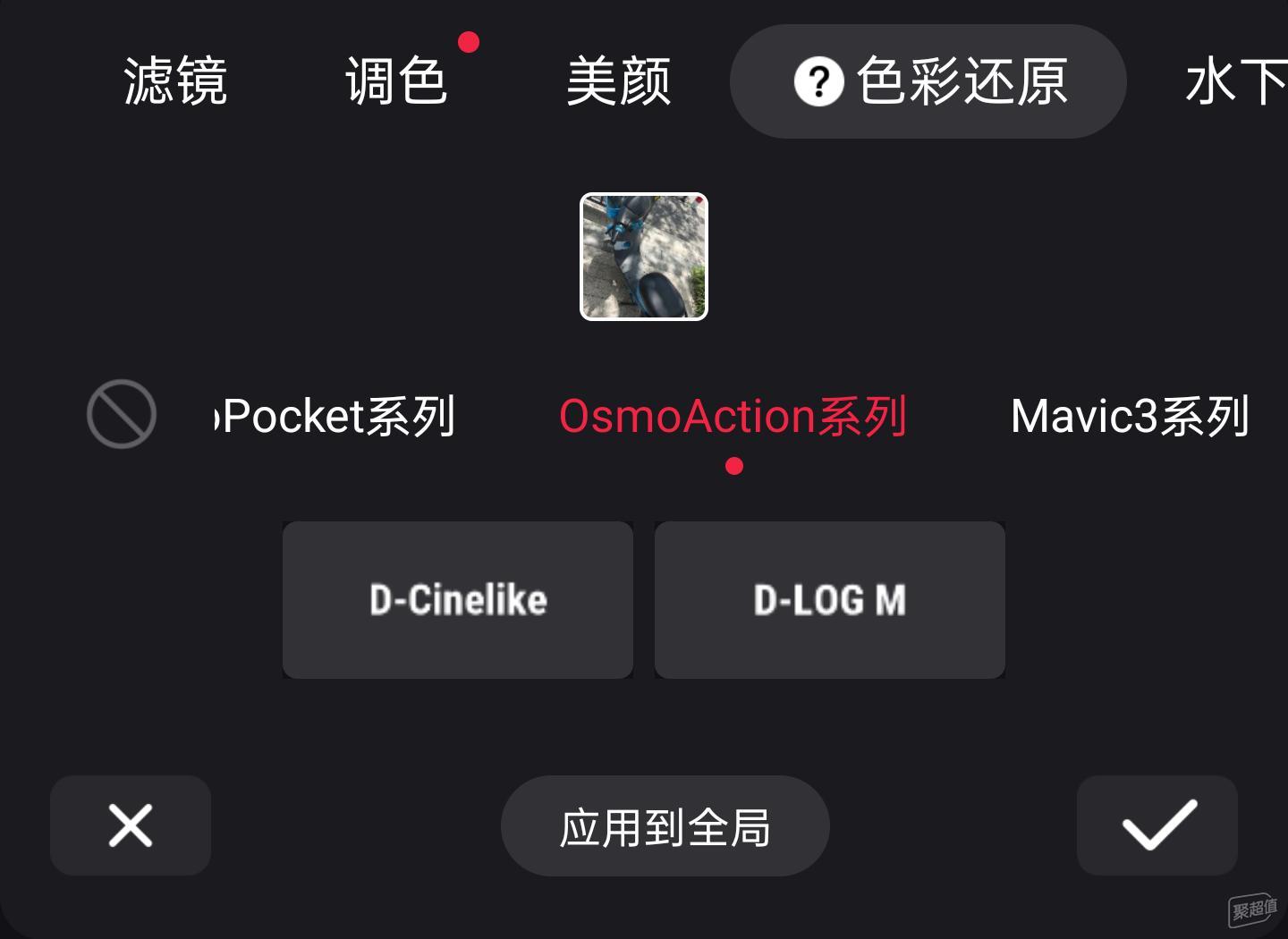Viewport: 1288px width, 939px height.
Task: Tap 应用到全局 to apply globally
Action: click(665, 826)
